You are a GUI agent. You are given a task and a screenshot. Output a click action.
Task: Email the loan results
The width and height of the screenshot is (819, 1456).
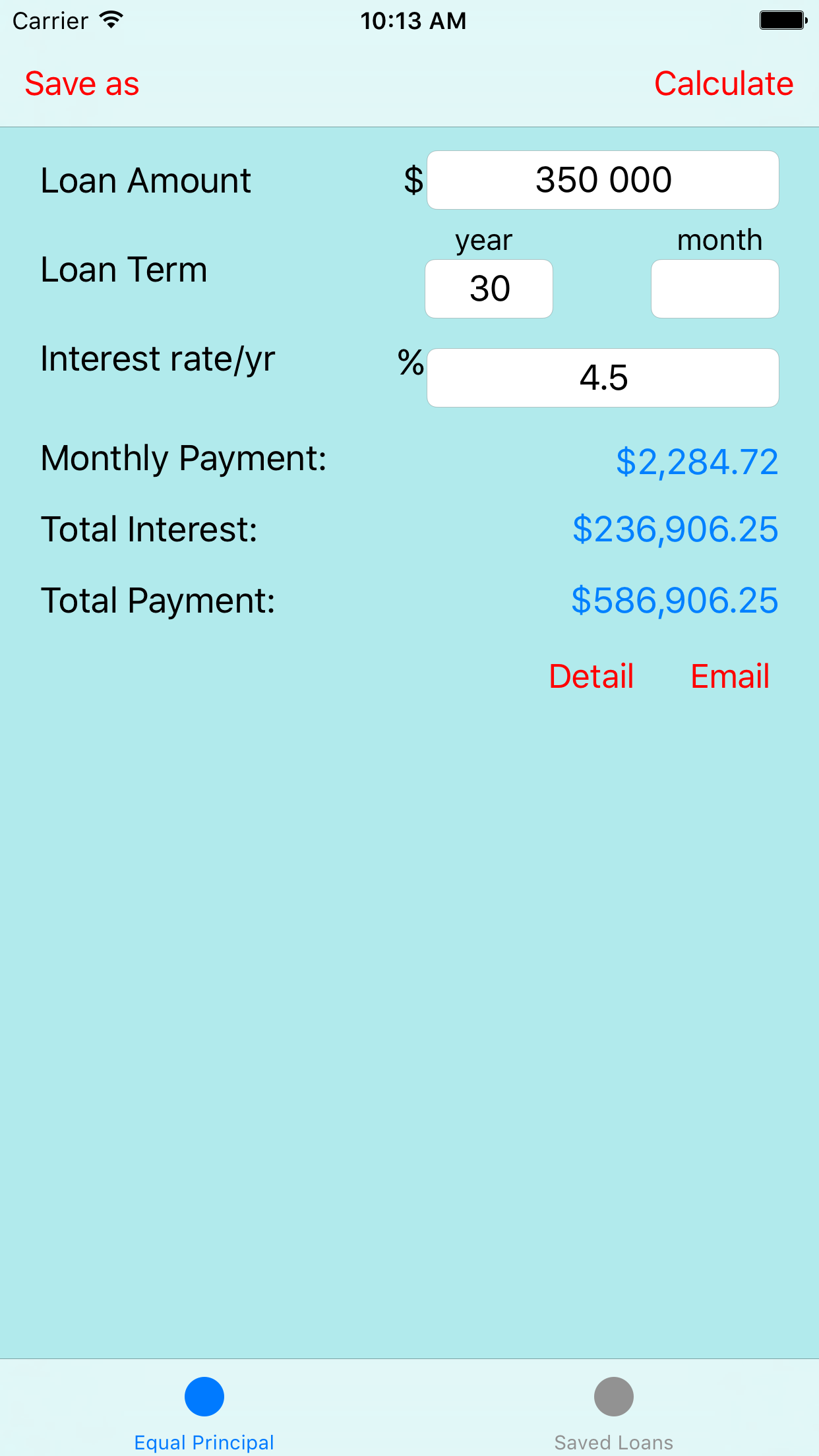pos(730,677)
